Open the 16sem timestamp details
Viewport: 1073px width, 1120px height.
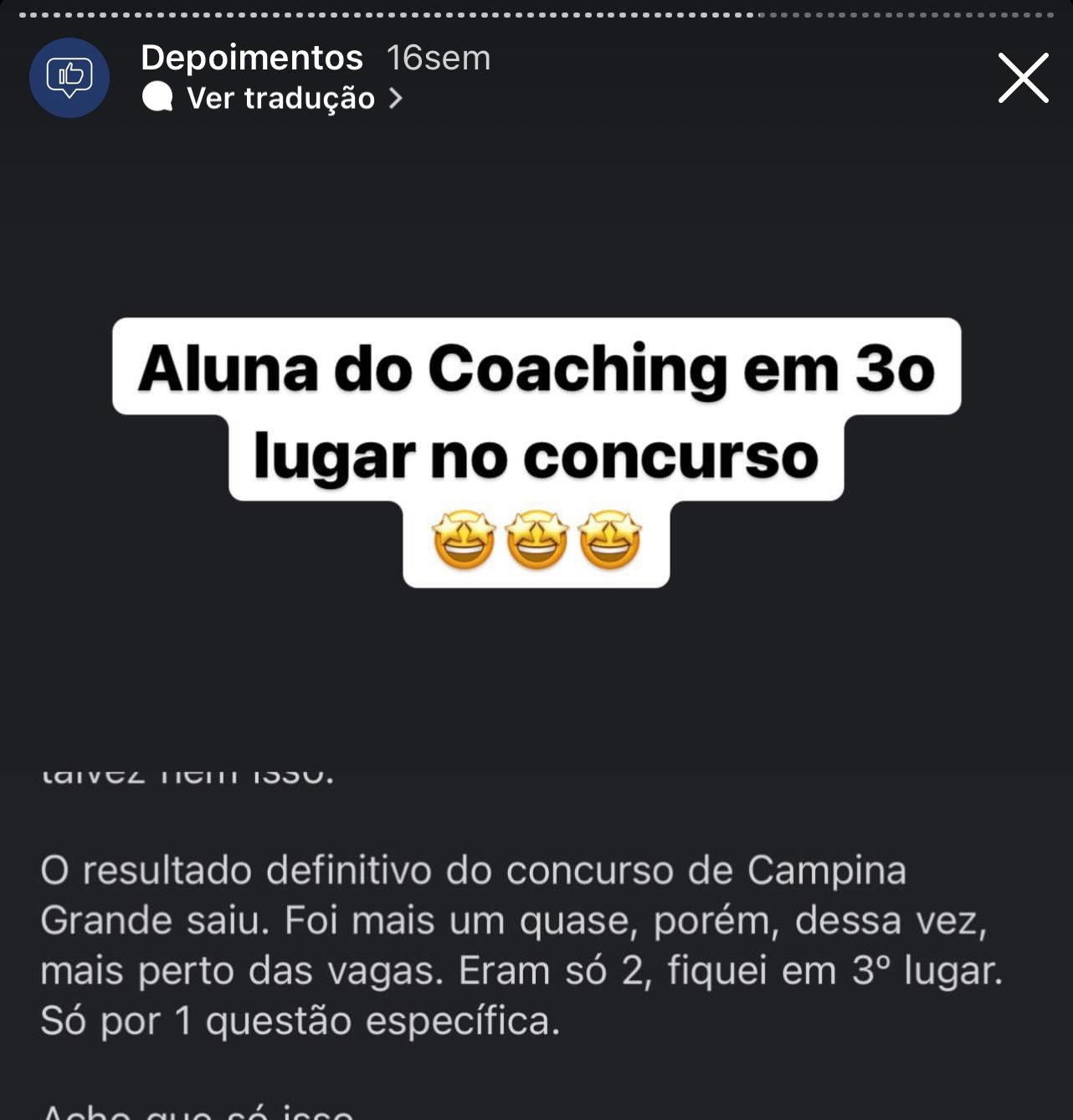click(436, 57)
